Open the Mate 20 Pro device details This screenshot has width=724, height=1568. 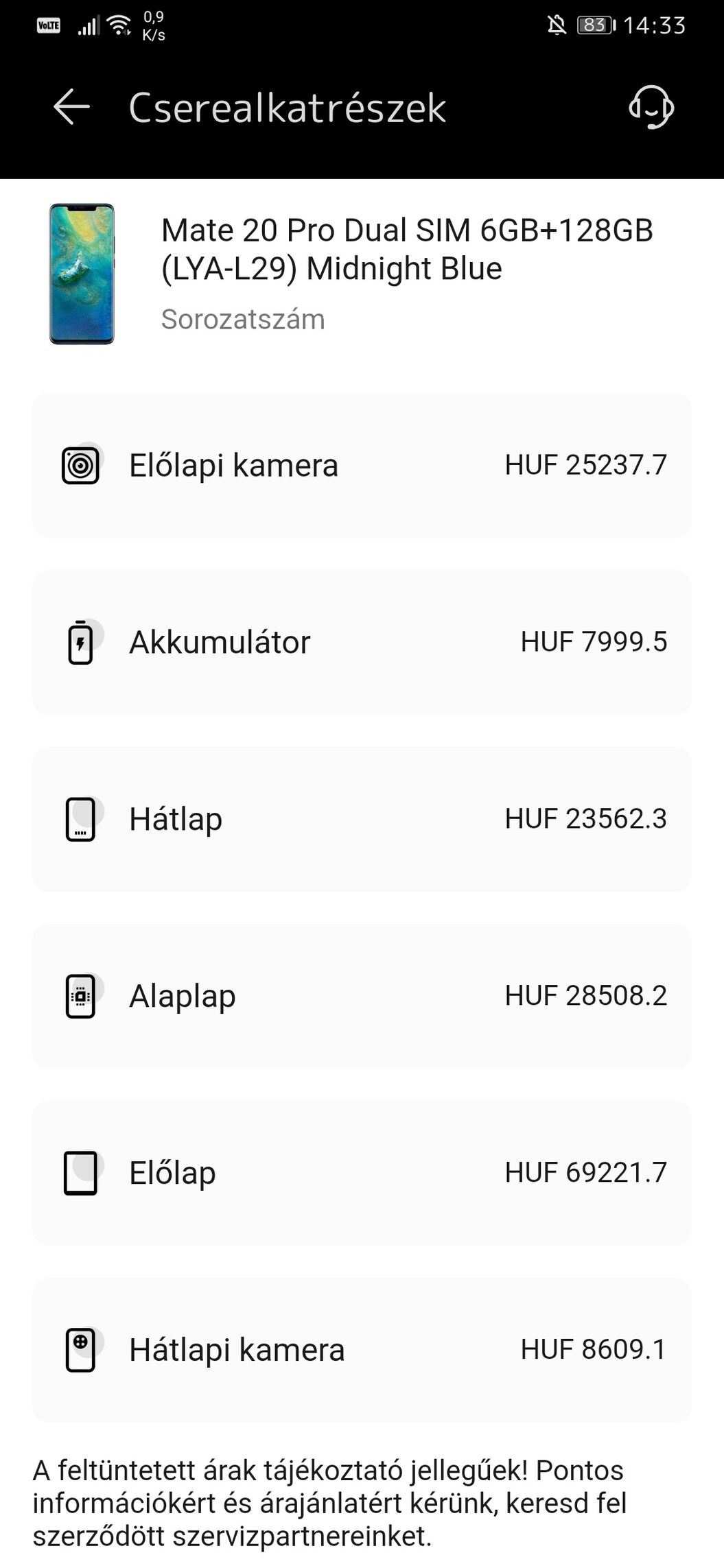[362, 274]
